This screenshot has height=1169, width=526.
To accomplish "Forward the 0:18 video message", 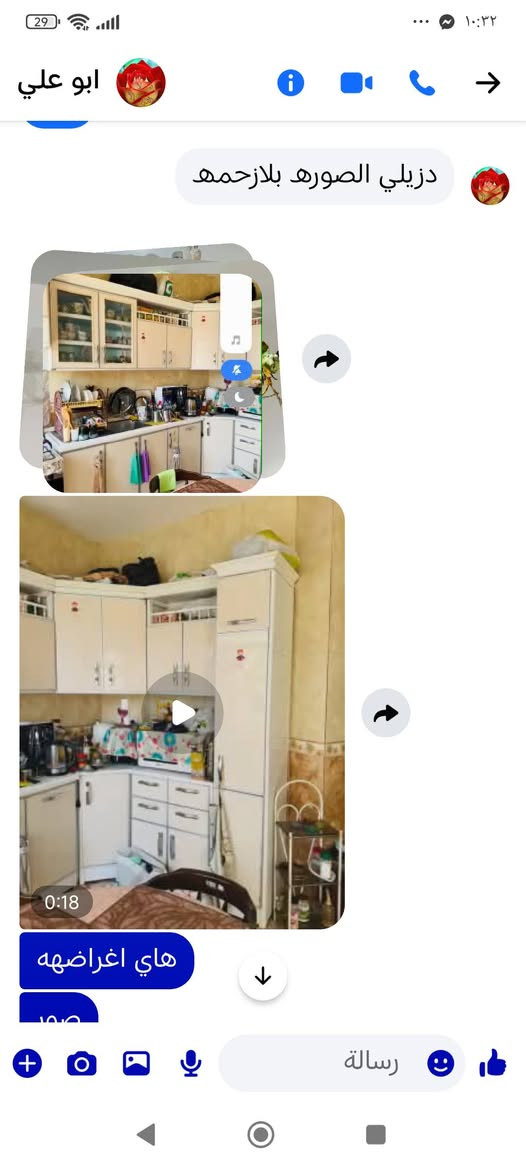I will [386, 713].
